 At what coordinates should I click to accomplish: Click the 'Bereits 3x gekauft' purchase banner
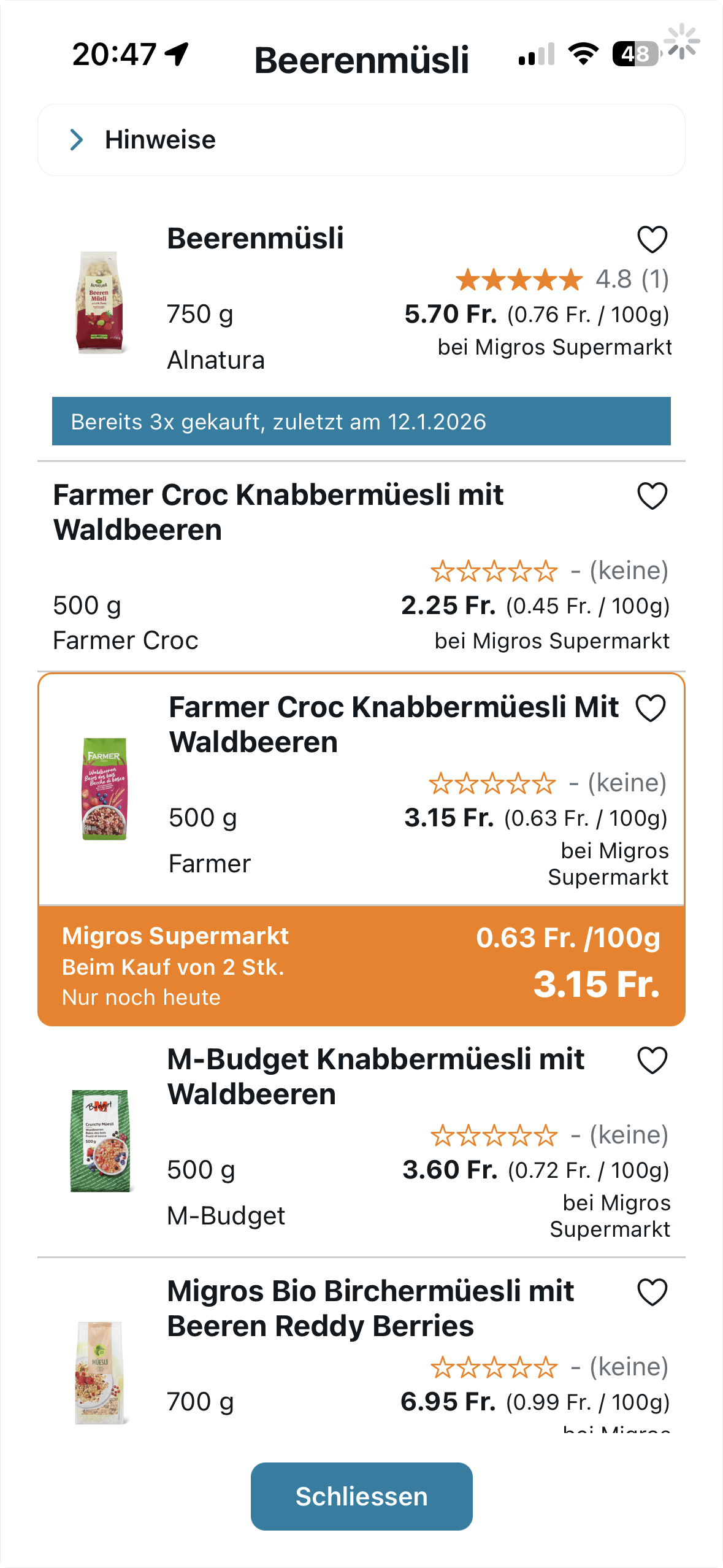coord(361,421)
